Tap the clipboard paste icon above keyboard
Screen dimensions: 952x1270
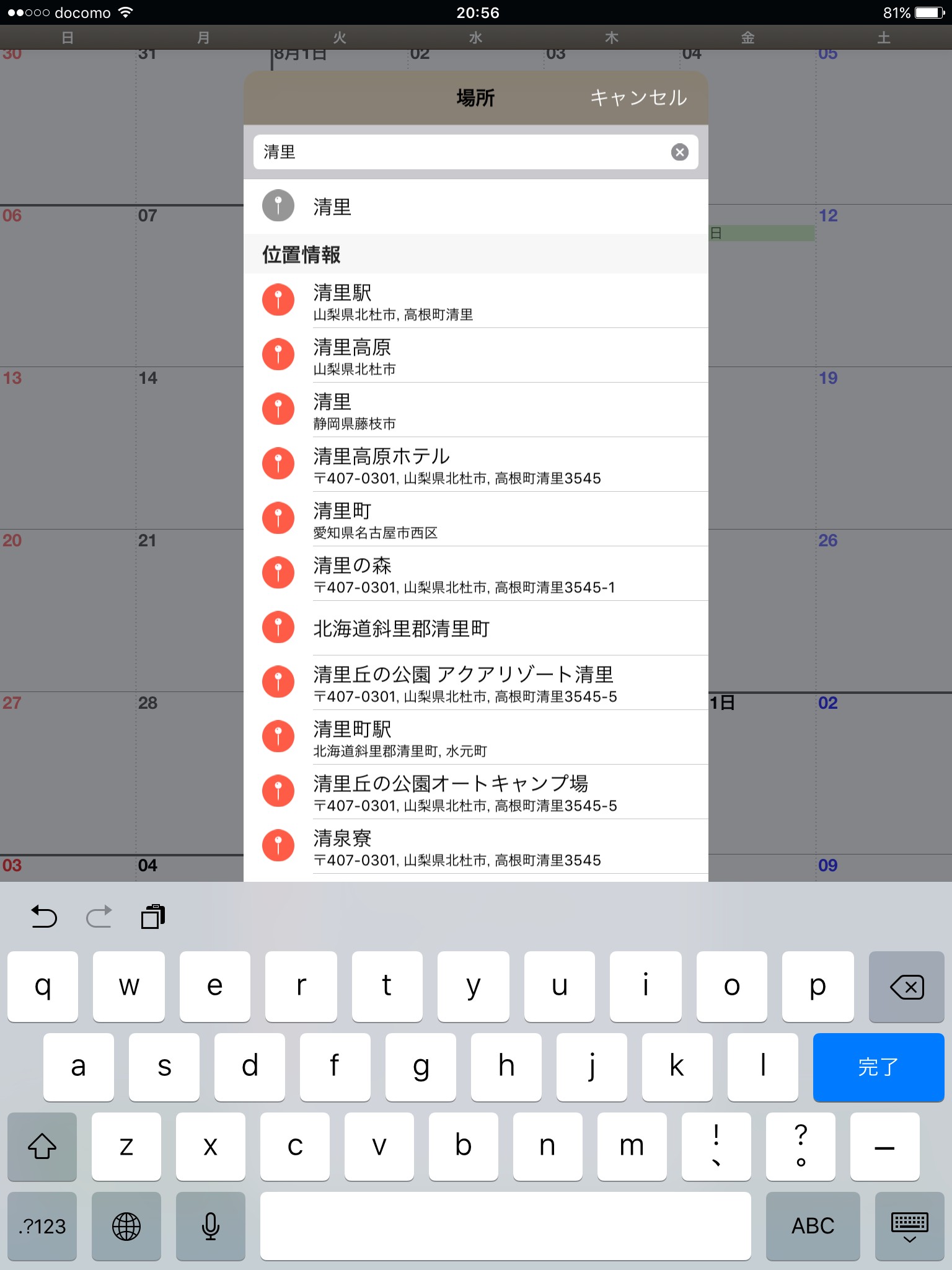pos(152,917)
